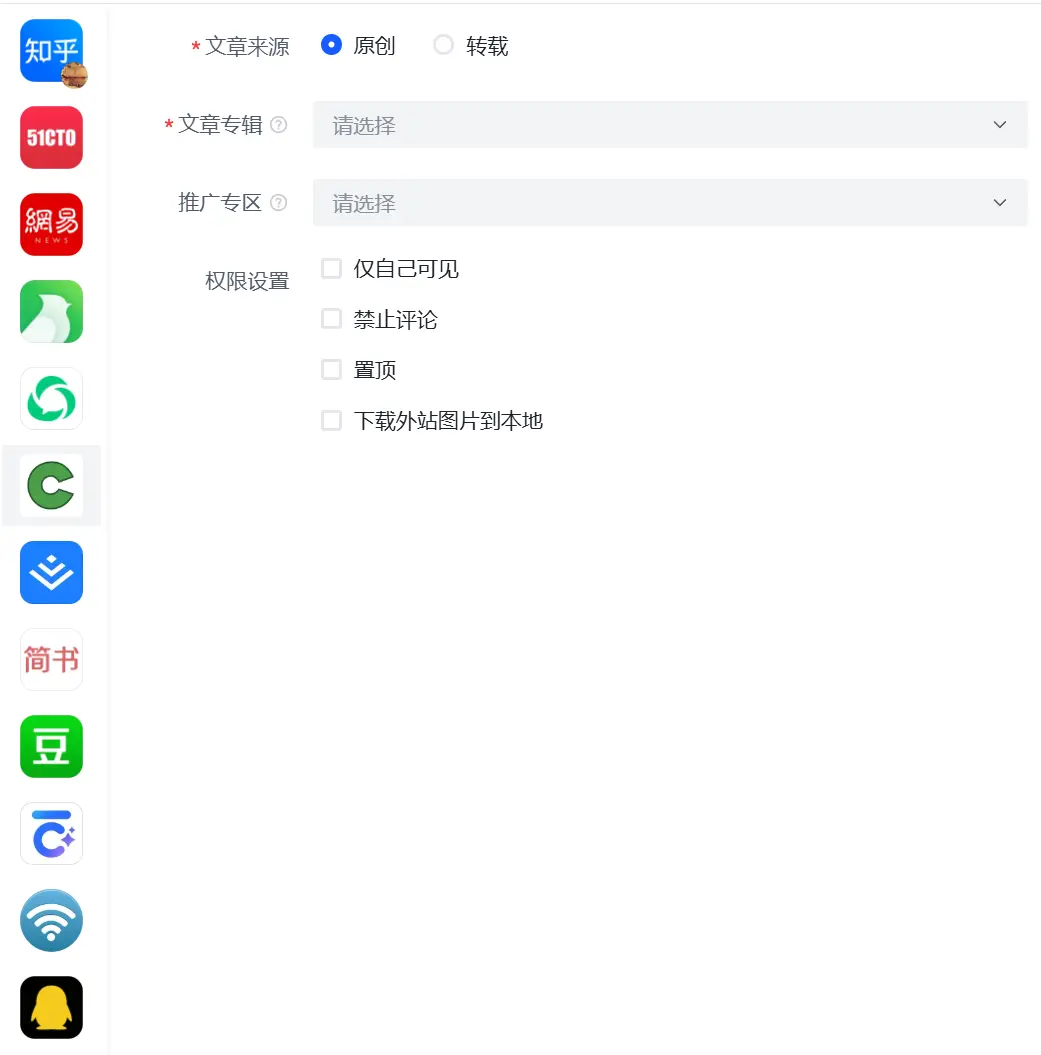Switch to the 51CTO platform icon
Viewport: 1041px width, 1055px height.
coord(51,137)
